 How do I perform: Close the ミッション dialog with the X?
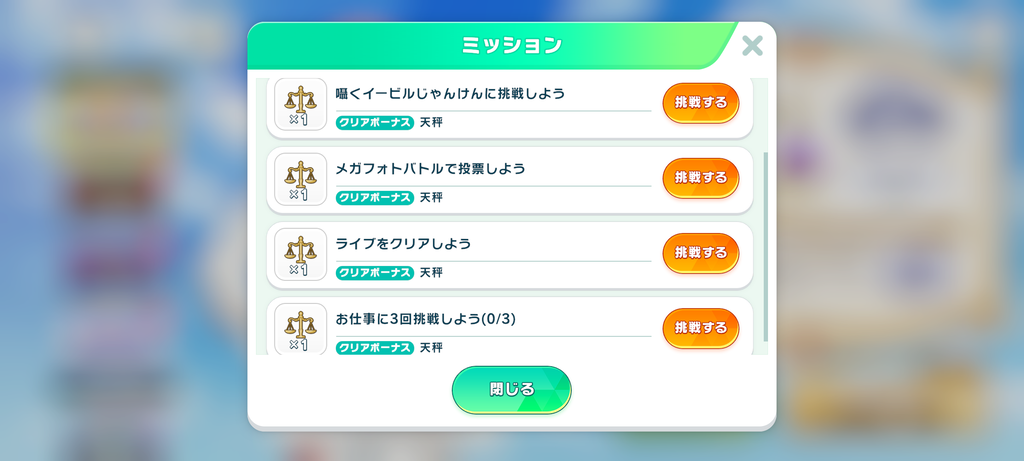tap(752, 46)
